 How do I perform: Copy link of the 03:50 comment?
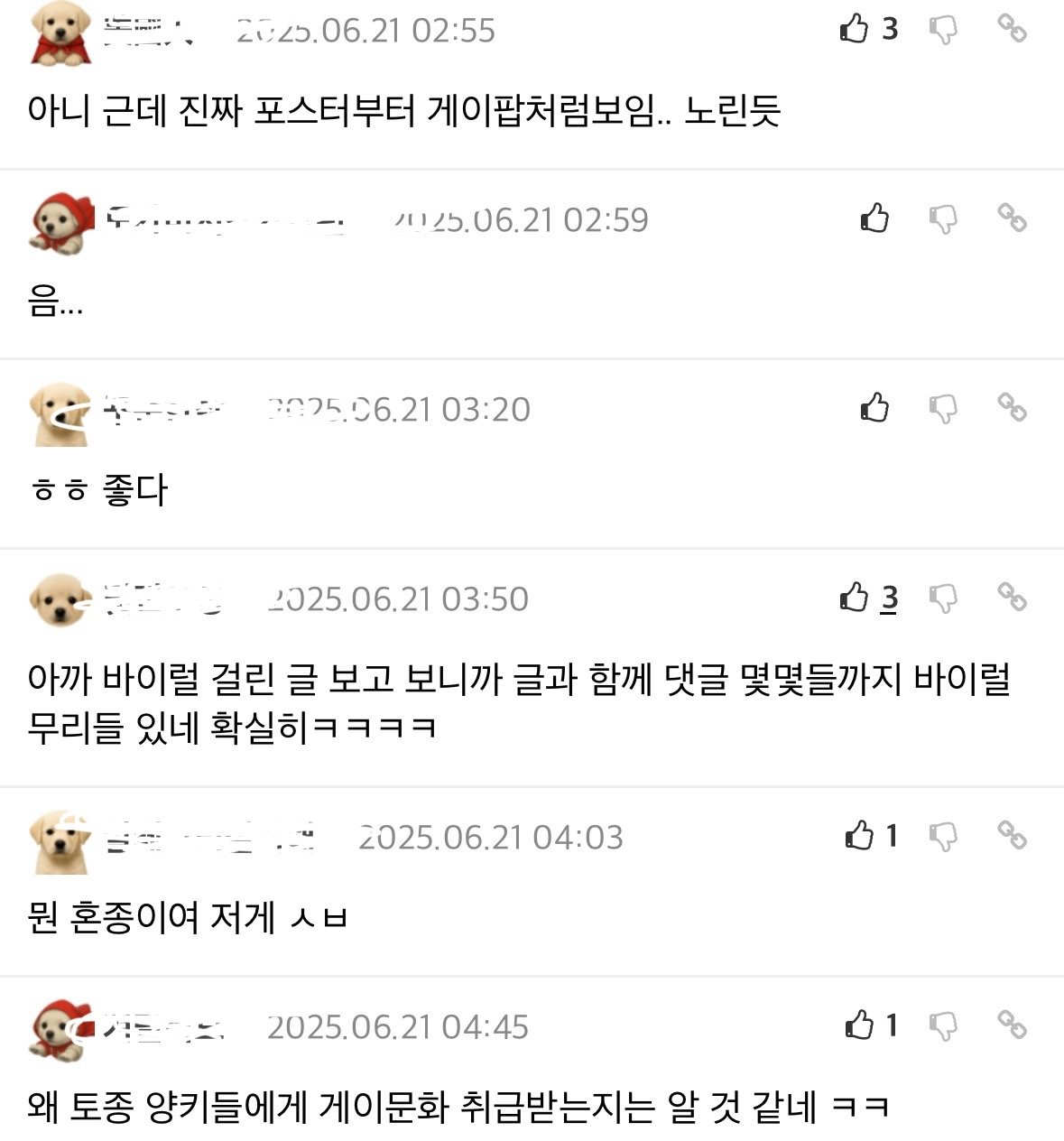(x=1012, y=597)
